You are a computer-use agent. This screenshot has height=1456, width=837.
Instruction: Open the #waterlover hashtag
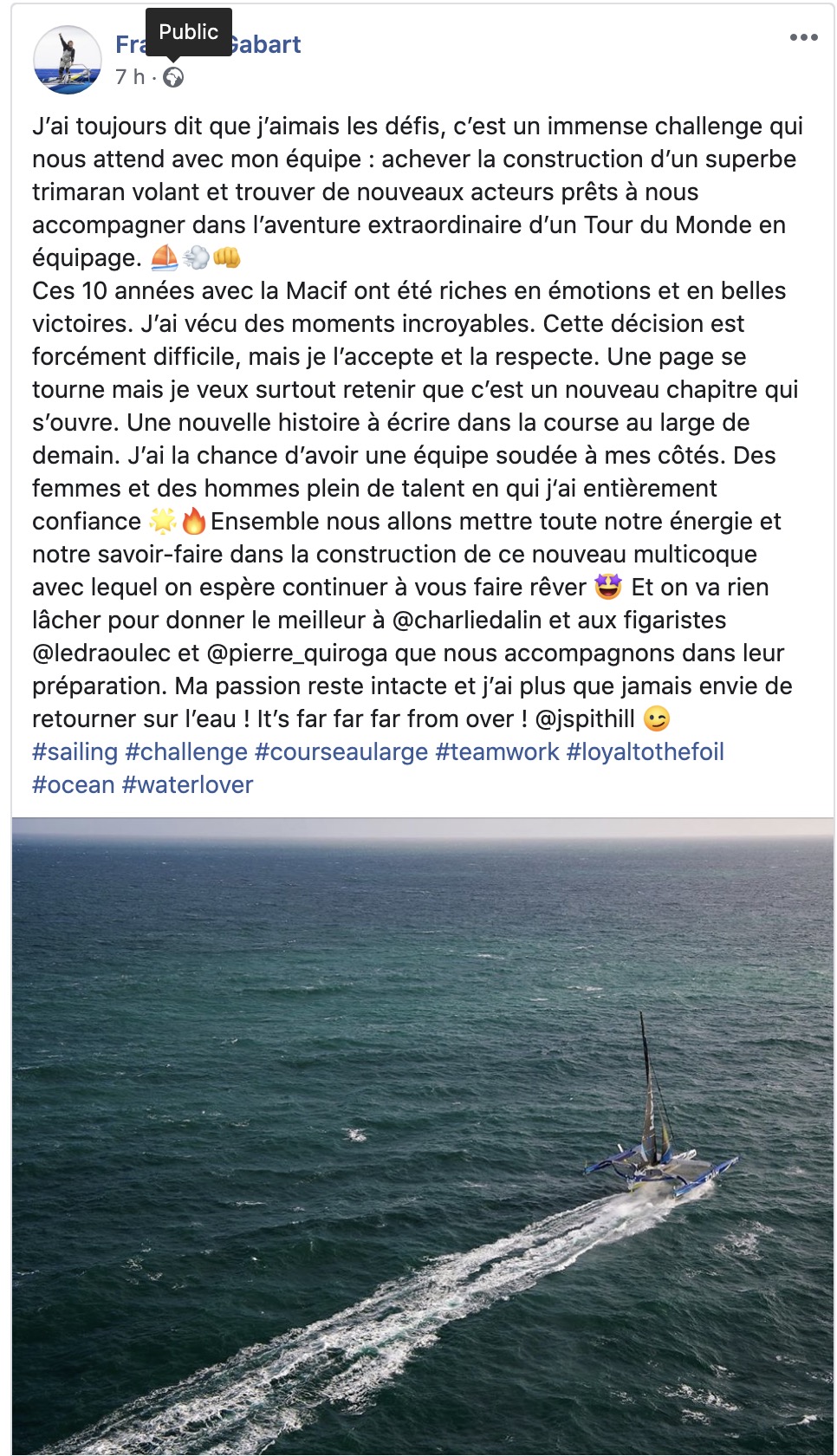tap(188, 784)
